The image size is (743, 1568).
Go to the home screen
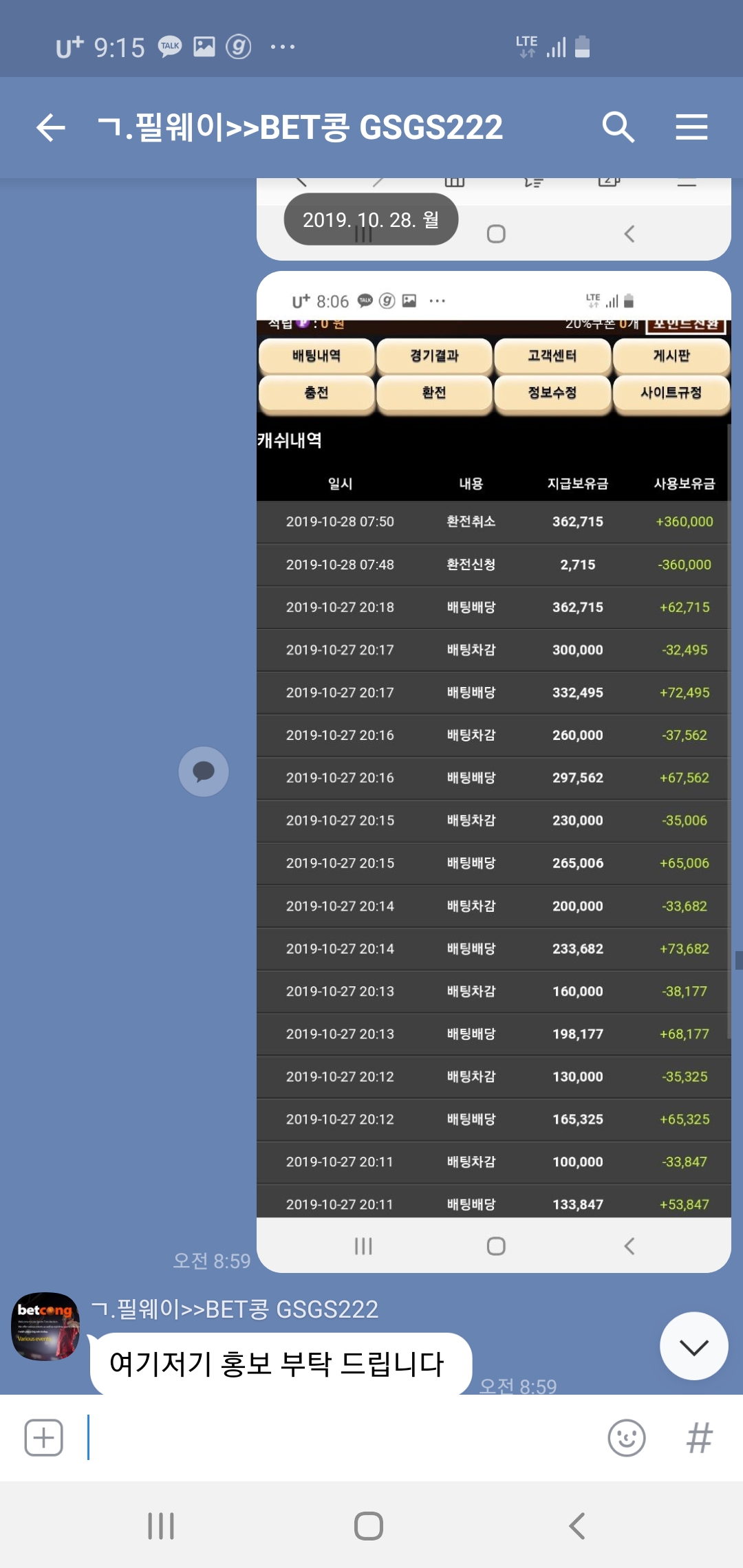(369, 1526)
